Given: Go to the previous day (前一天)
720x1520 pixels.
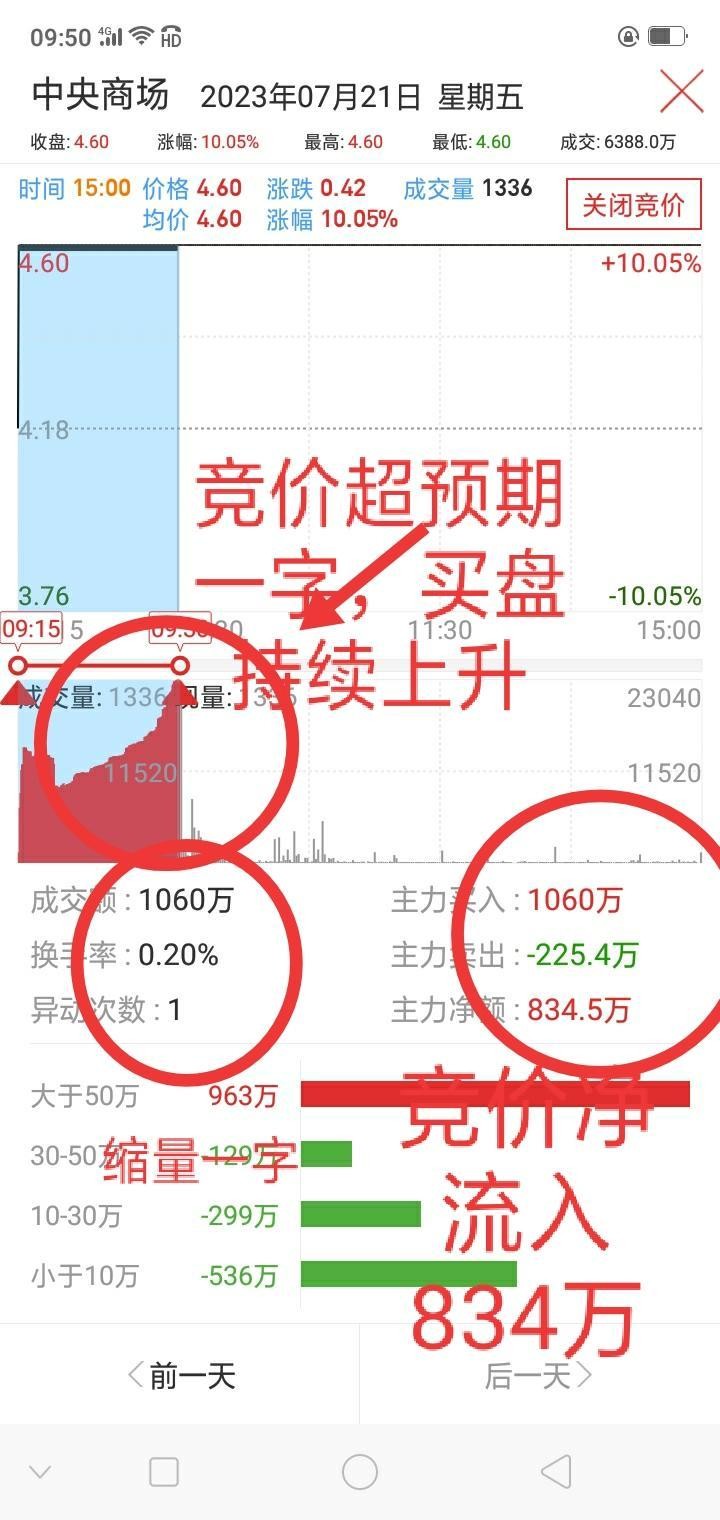Looking at the screenshot, I should (x=180, y=1376).
